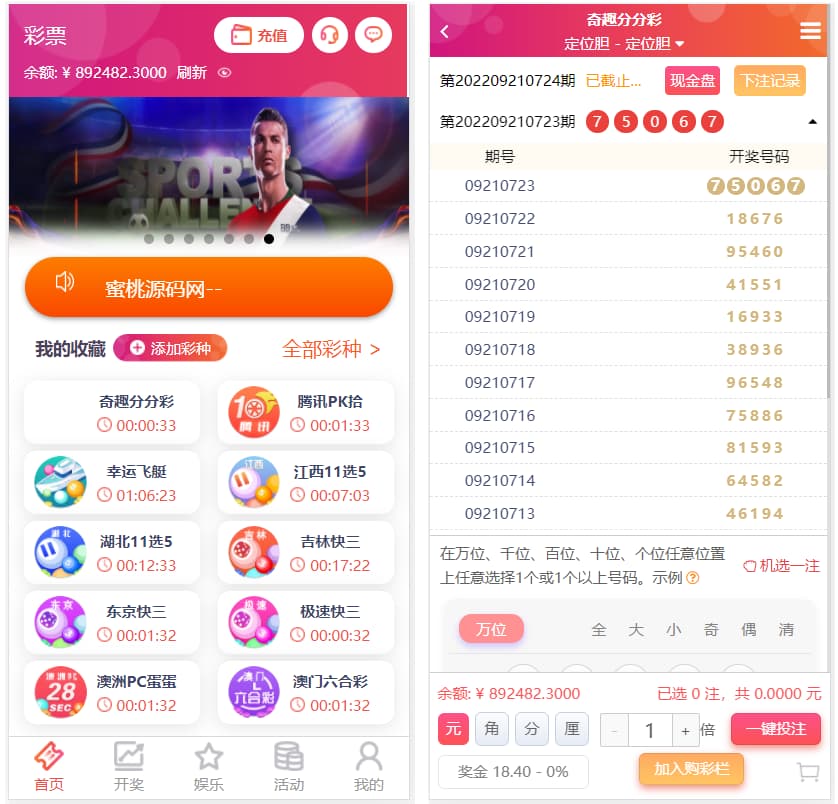
Task: Go back from 奇趣分分彩 page
Action: [x=444, y=32]
